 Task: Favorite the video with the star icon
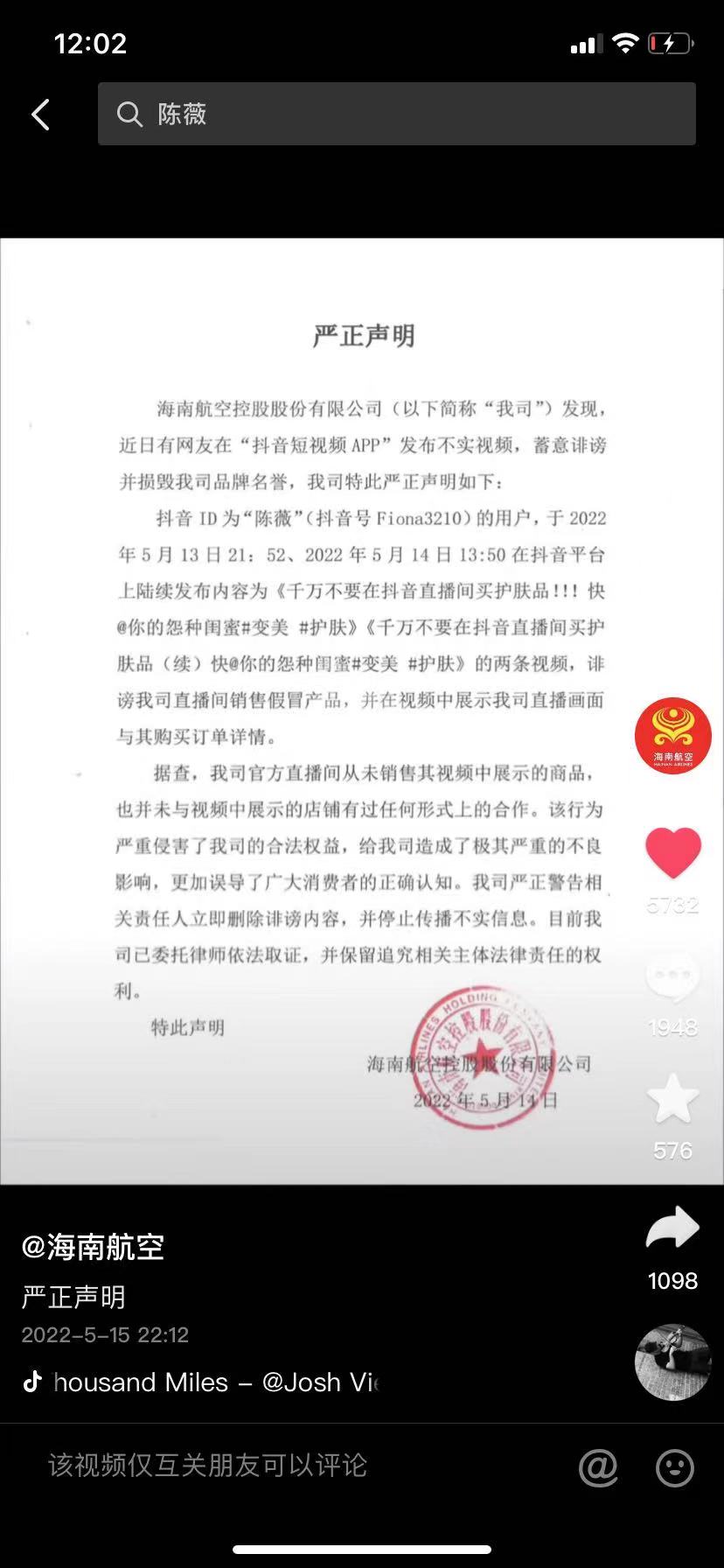[672, 1099]
